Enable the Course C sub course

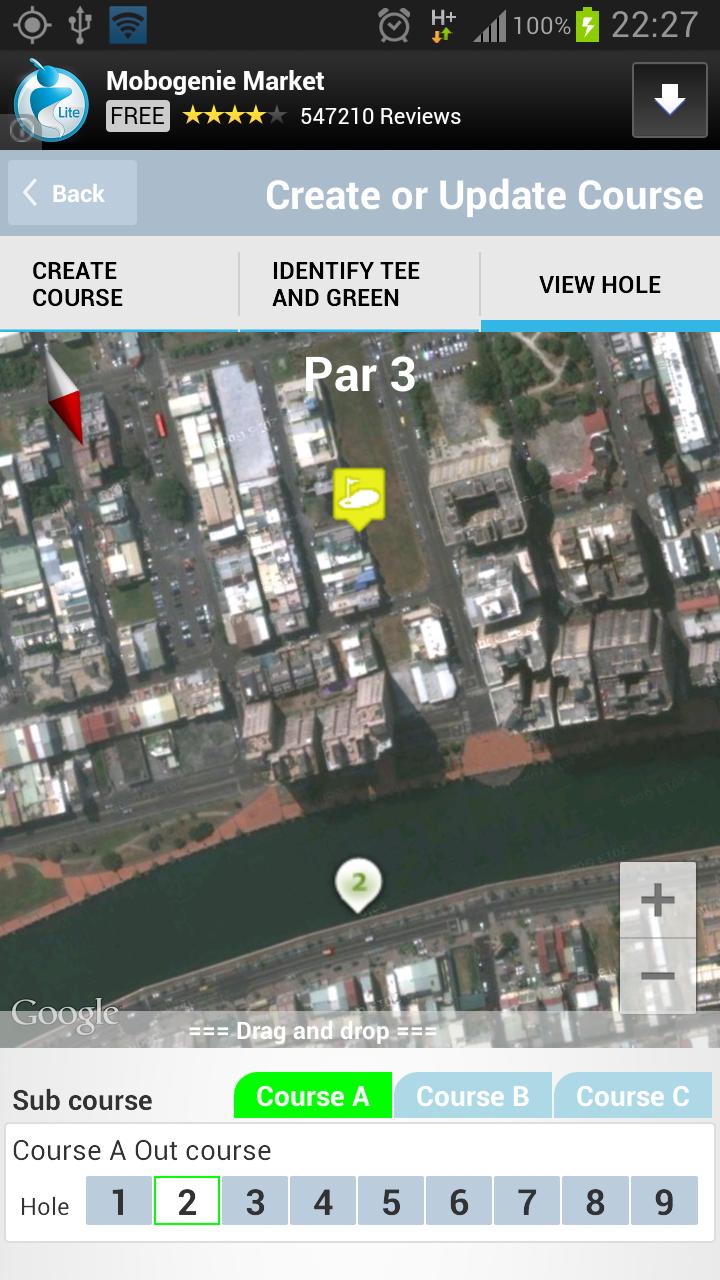pyautogui.click(x=634, y=1095)
